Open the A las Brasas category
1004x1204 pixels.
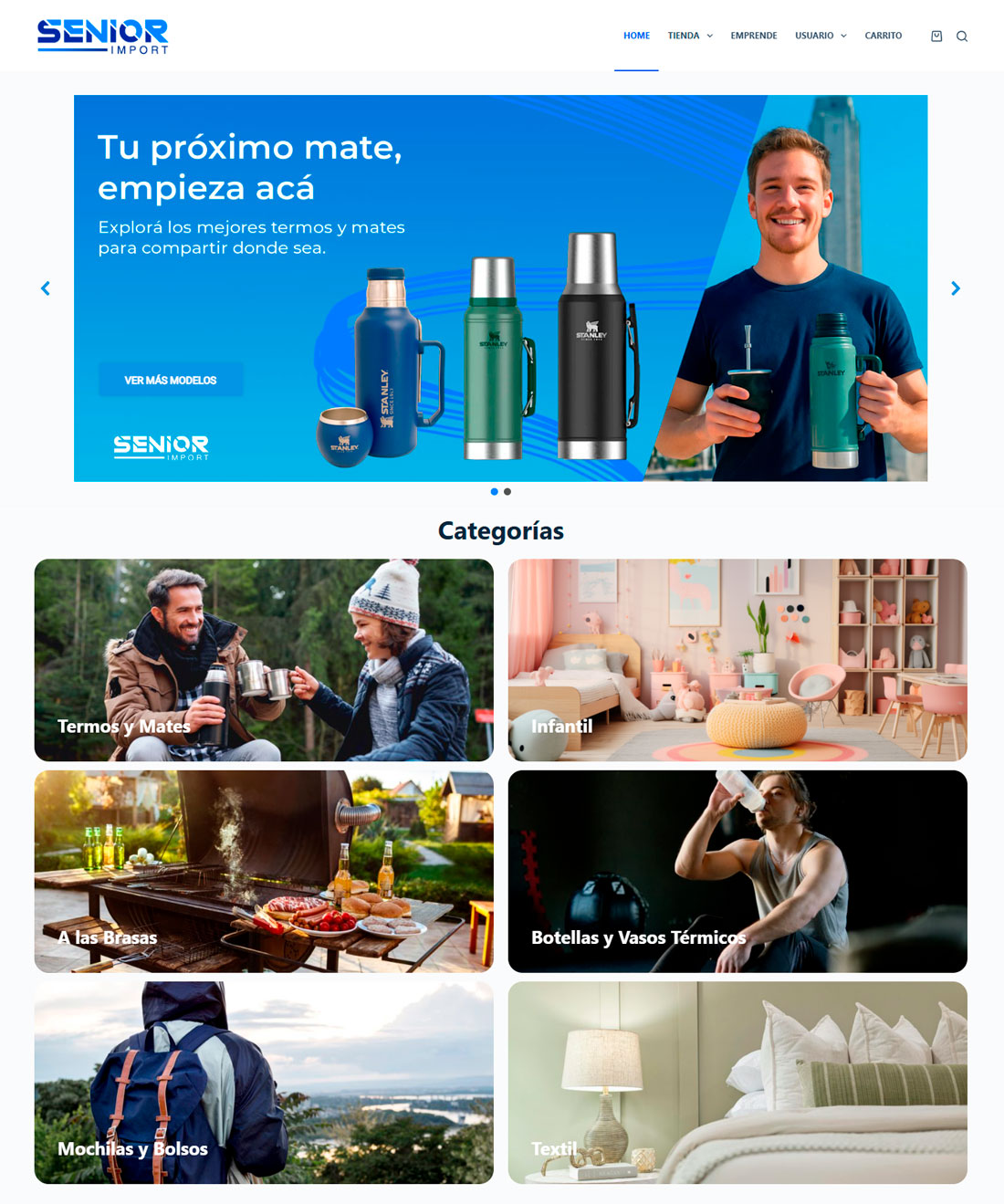click(x=264, y=871)
